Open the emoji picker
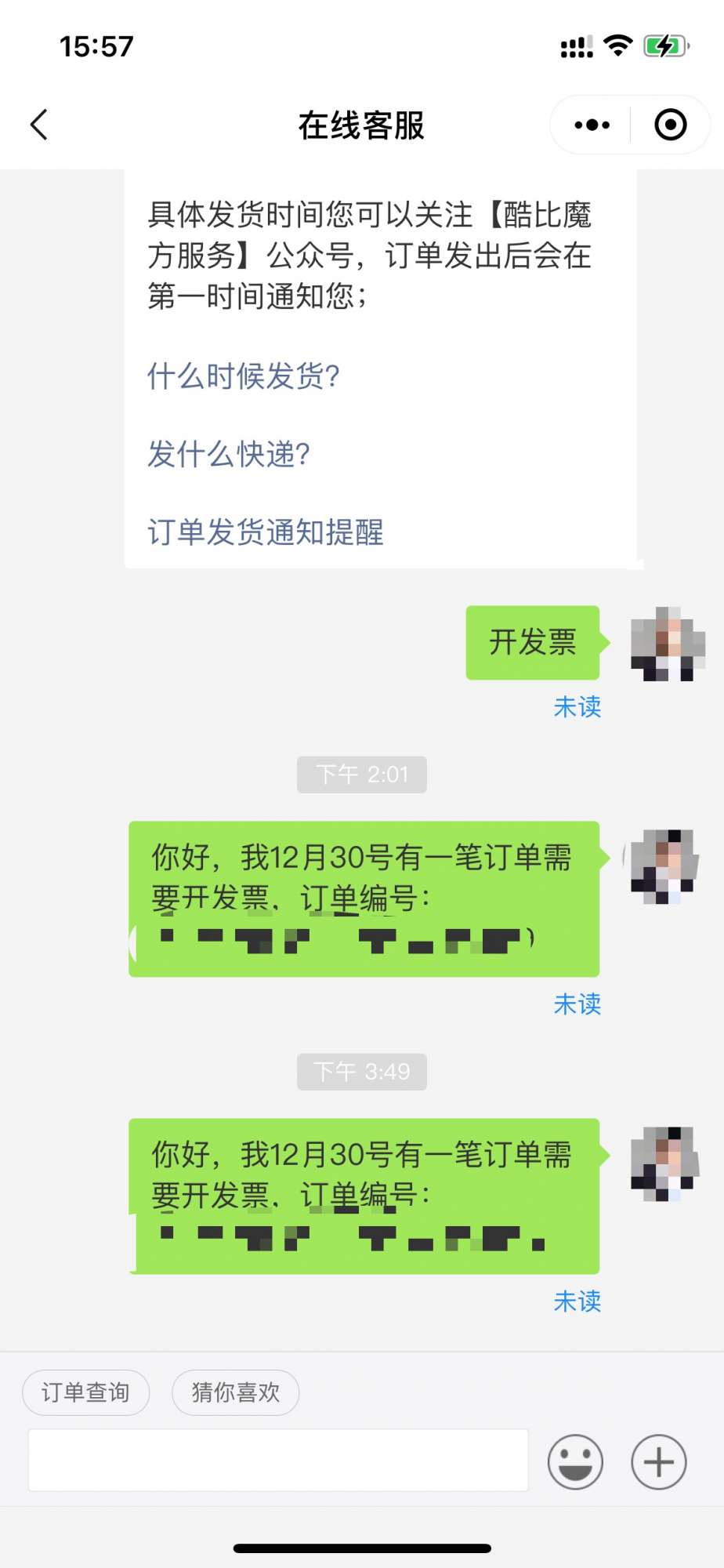The image size is (724, 1568). coord(575,1461)
